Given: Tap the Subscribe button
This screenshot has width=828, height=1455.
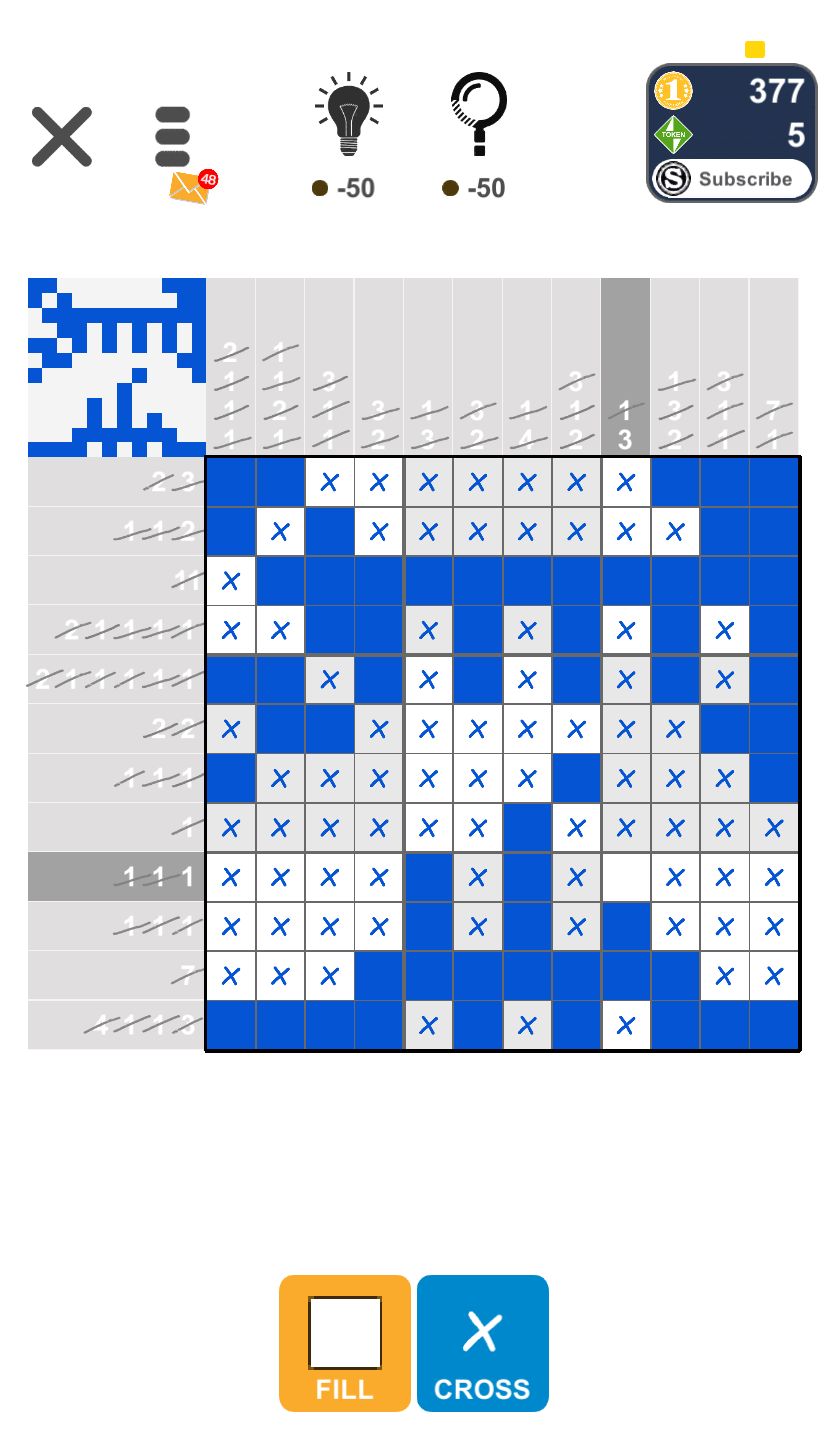Looking at the screenshot, I should tap(731, 180).
